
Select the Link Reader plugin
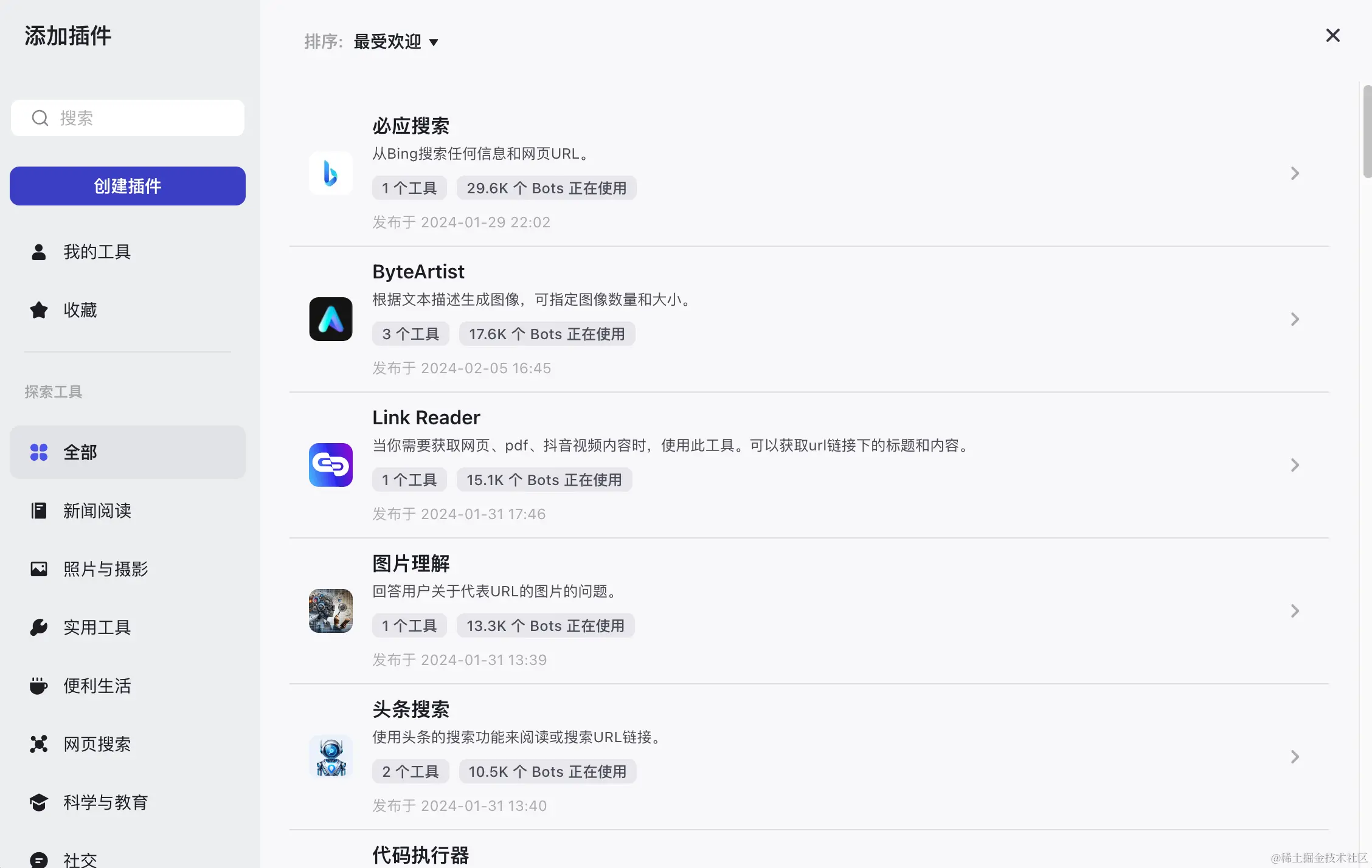click(809, 465)
